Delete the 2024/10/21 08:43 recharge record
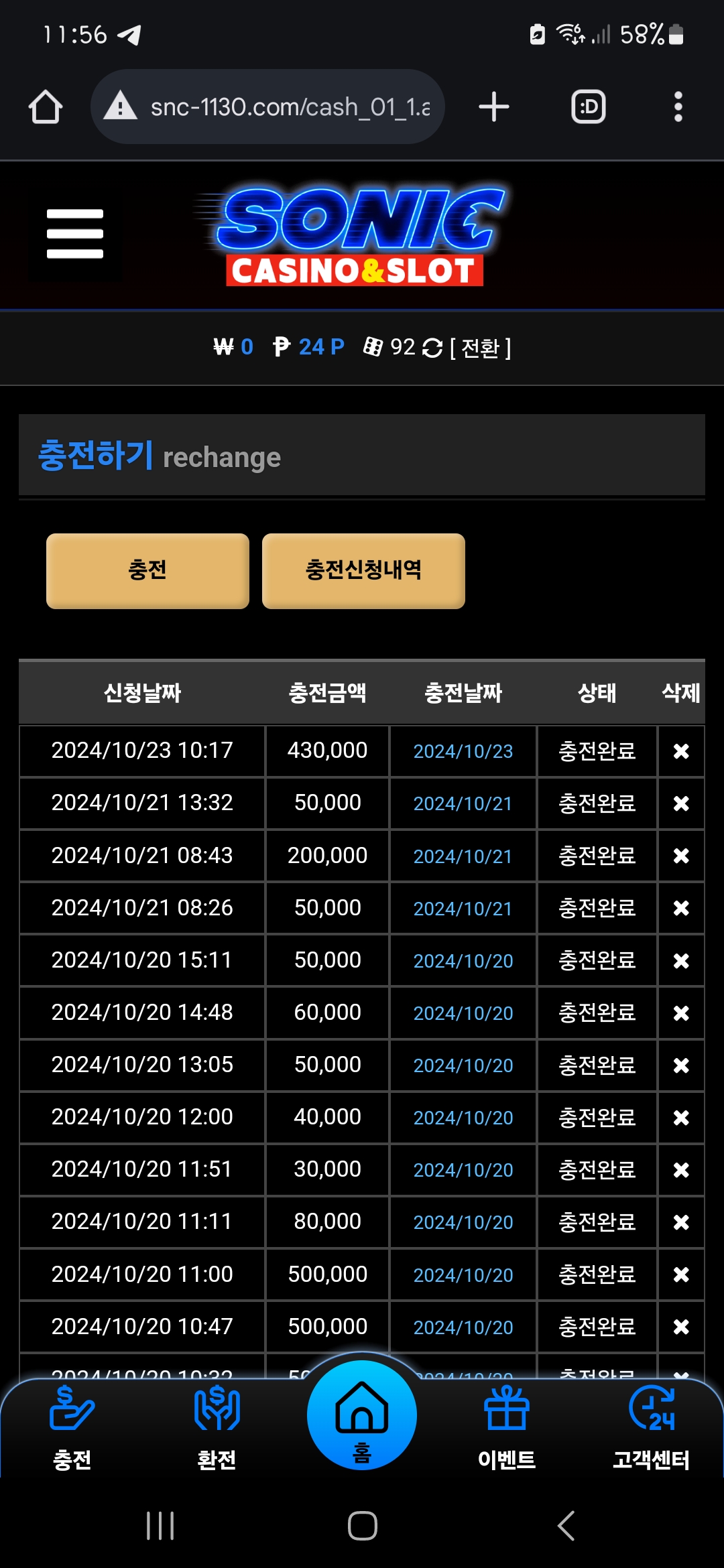 681,856
